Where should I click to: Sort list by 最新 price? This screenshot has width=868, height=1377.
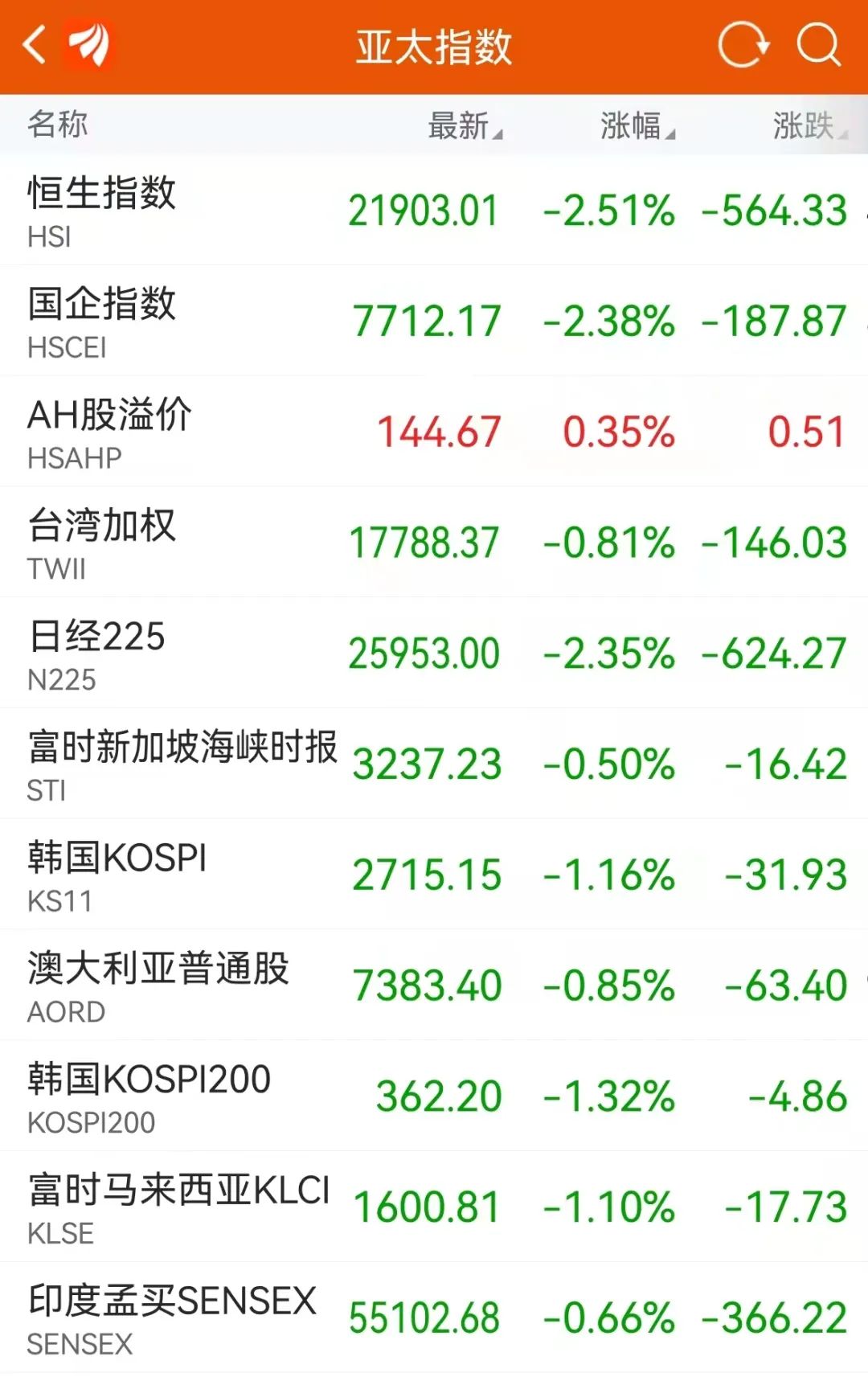(x=465, y=125)
